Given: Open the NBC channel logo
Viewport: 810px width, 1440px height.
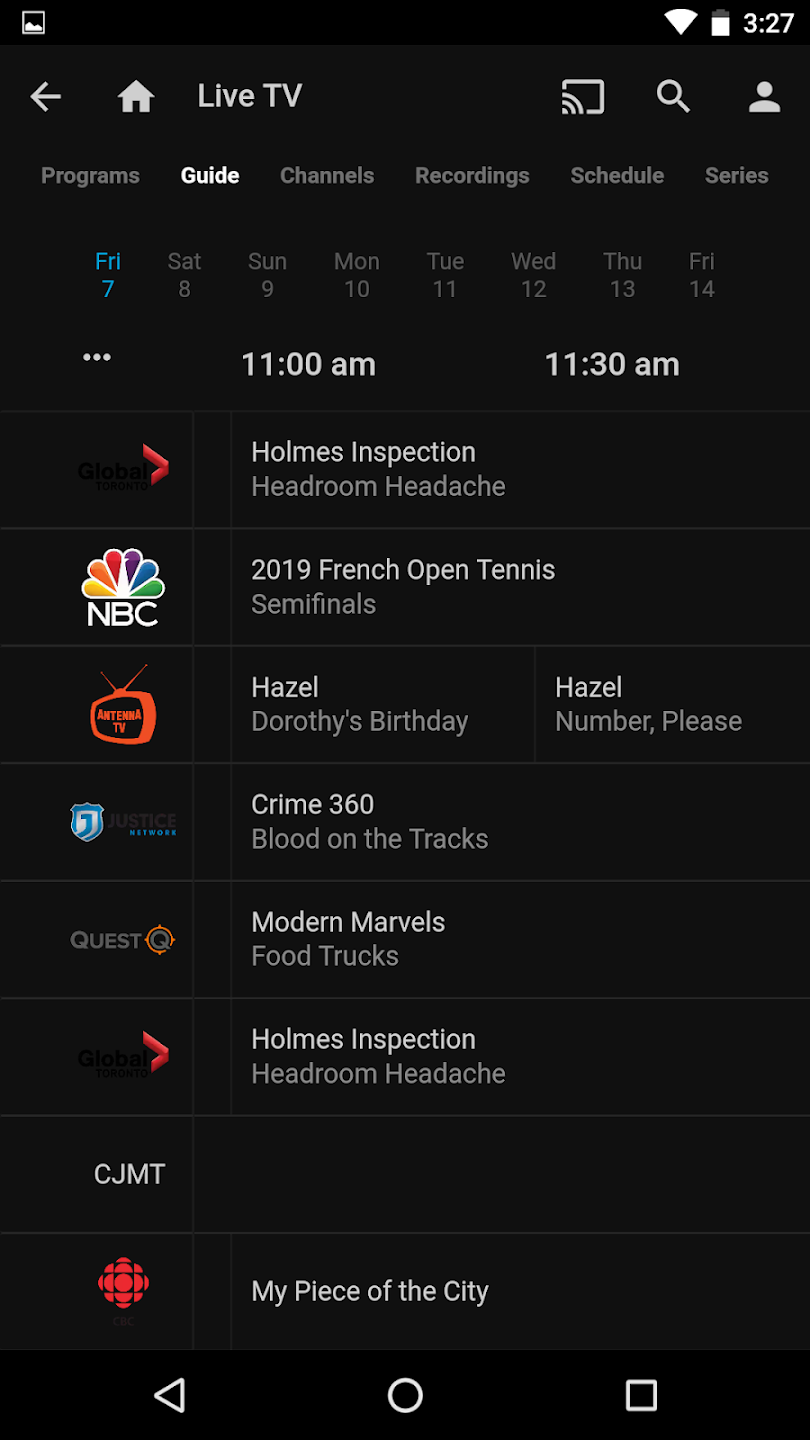Looking at the screenshot, I should pyautogui.click(x=122, y=587).
